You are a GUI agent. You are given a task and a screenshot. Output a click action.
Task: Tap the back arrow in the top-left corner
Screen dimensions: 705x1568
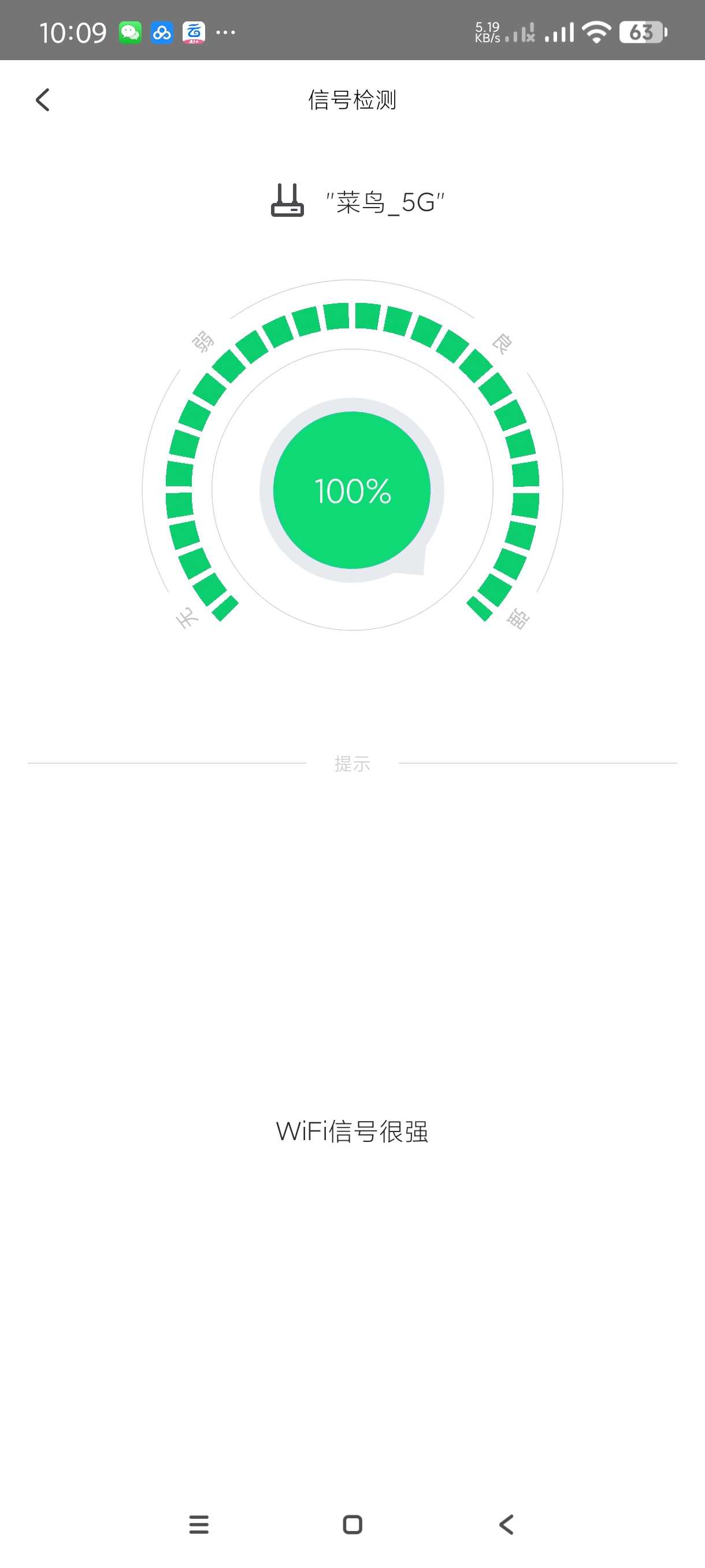pos(43,99)
